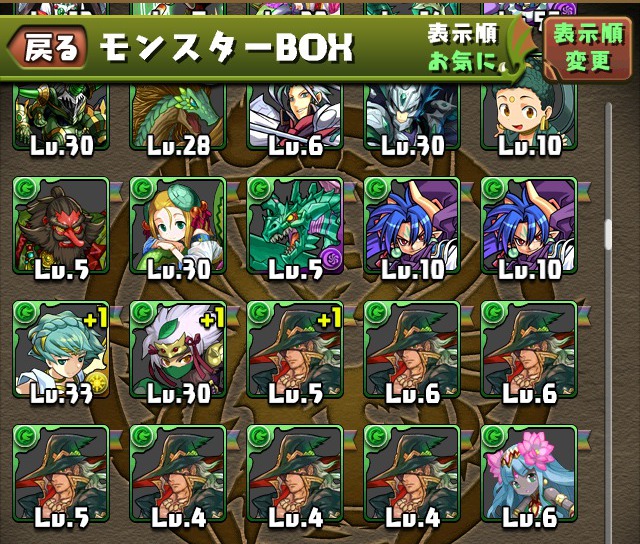Pick the hat-wearing monster Lv.5 with +1

295,350
